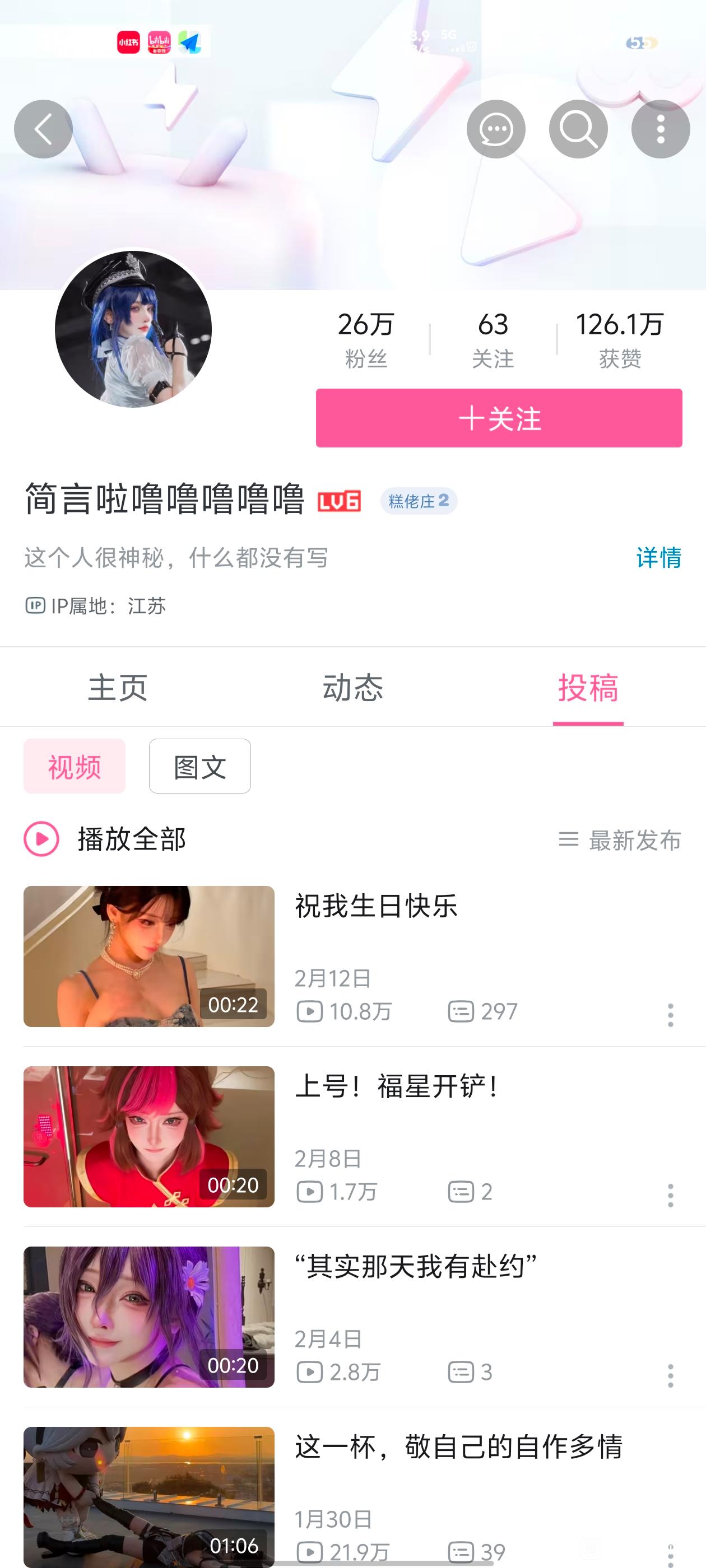Go back using the top-left arrow
Image resolution: width=706 pixels, height=1568 pixels.
coord(43,129)
